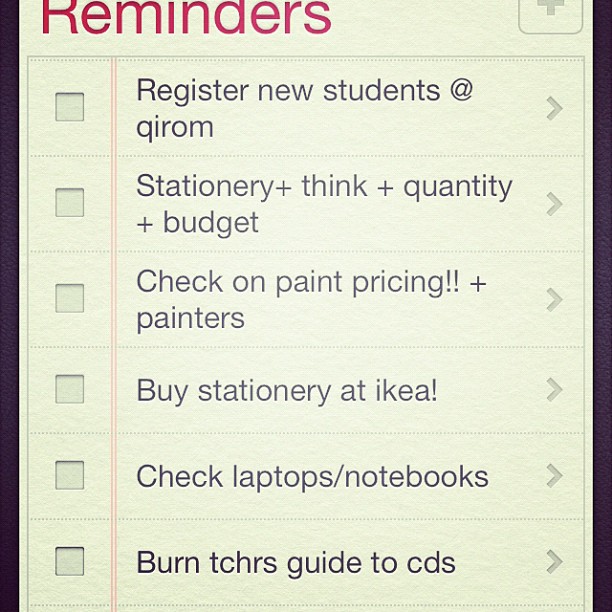View details of Check on paint pricing
Screen dimensions: 612x612
(x=554, y=299)
